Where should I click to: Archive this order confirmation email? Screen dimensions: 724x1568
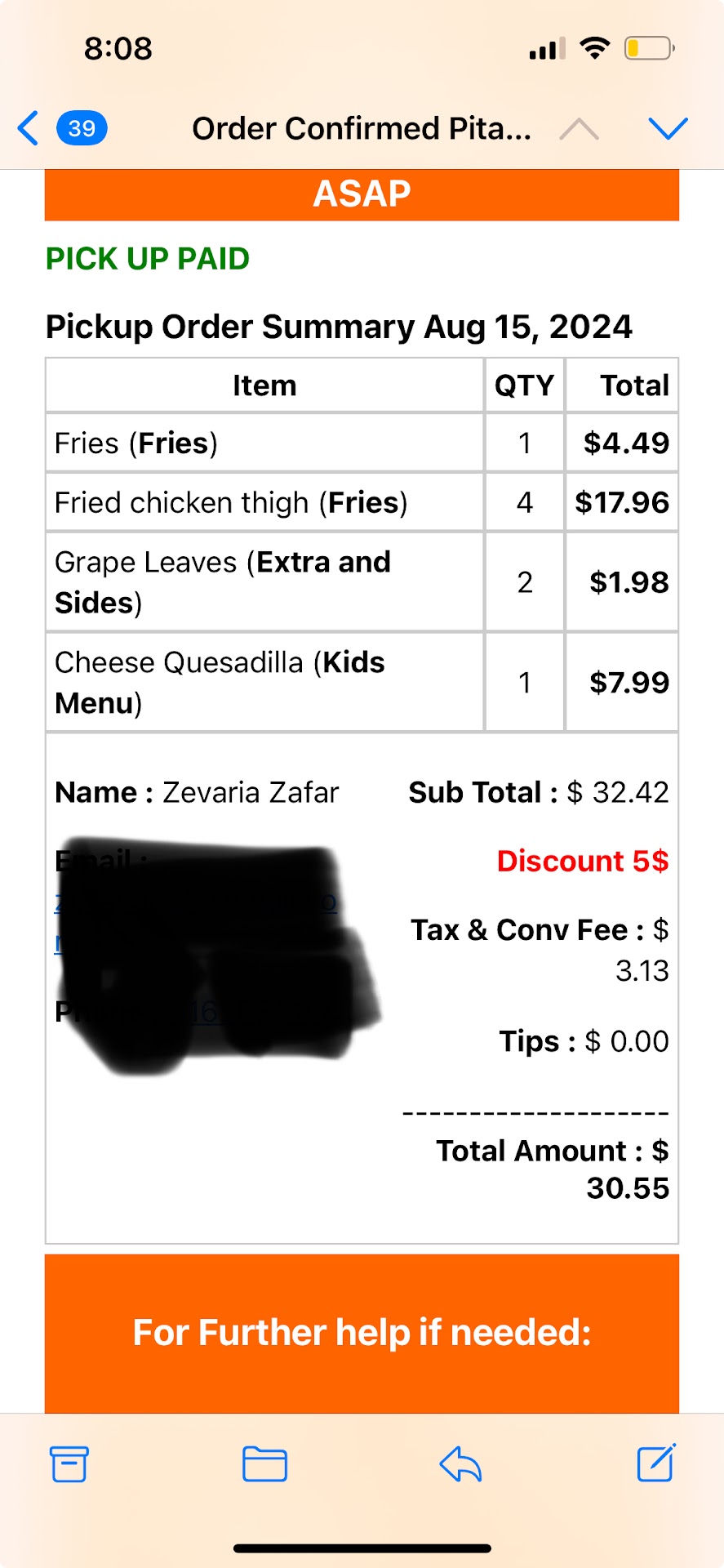point(69,1463)
